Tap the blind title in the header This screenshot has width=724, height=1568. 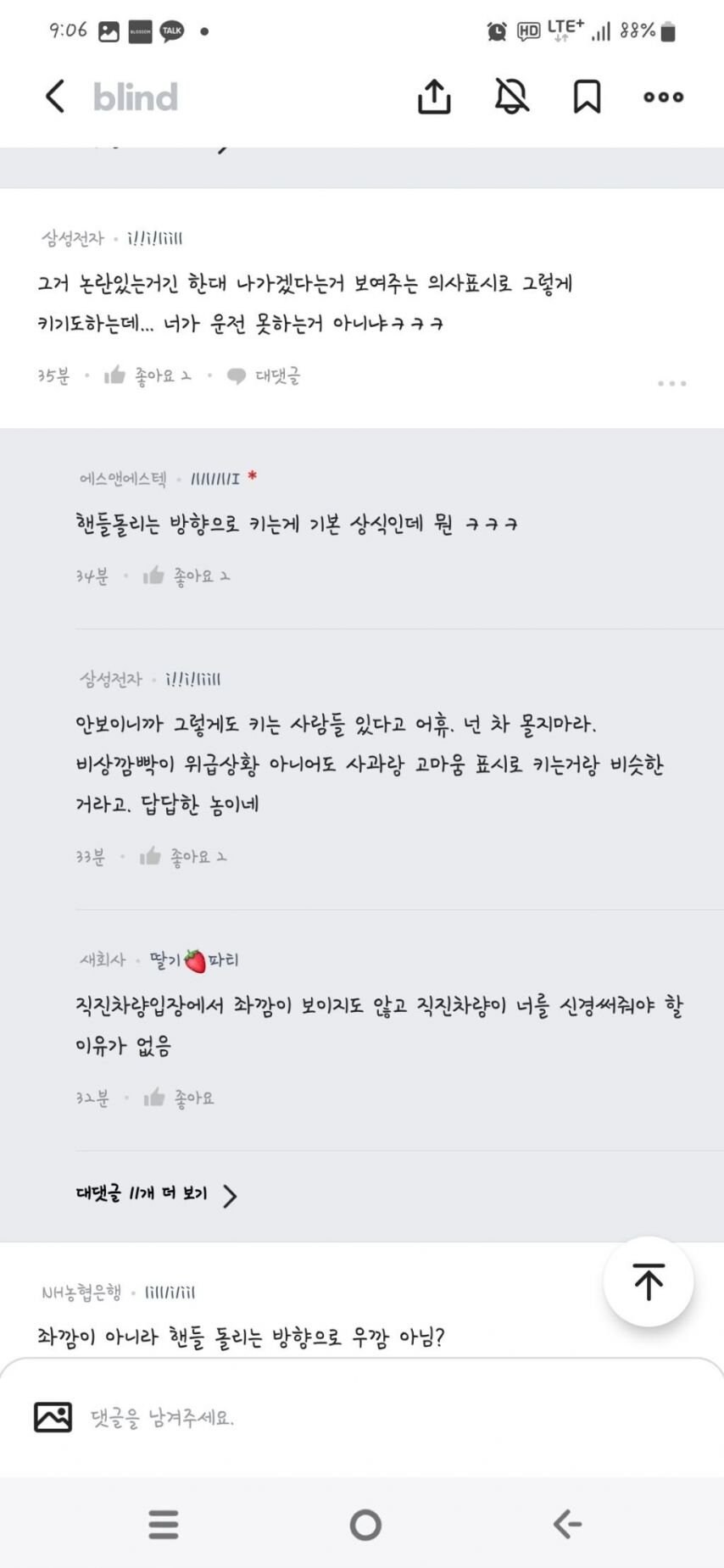[x=135, y=97]
